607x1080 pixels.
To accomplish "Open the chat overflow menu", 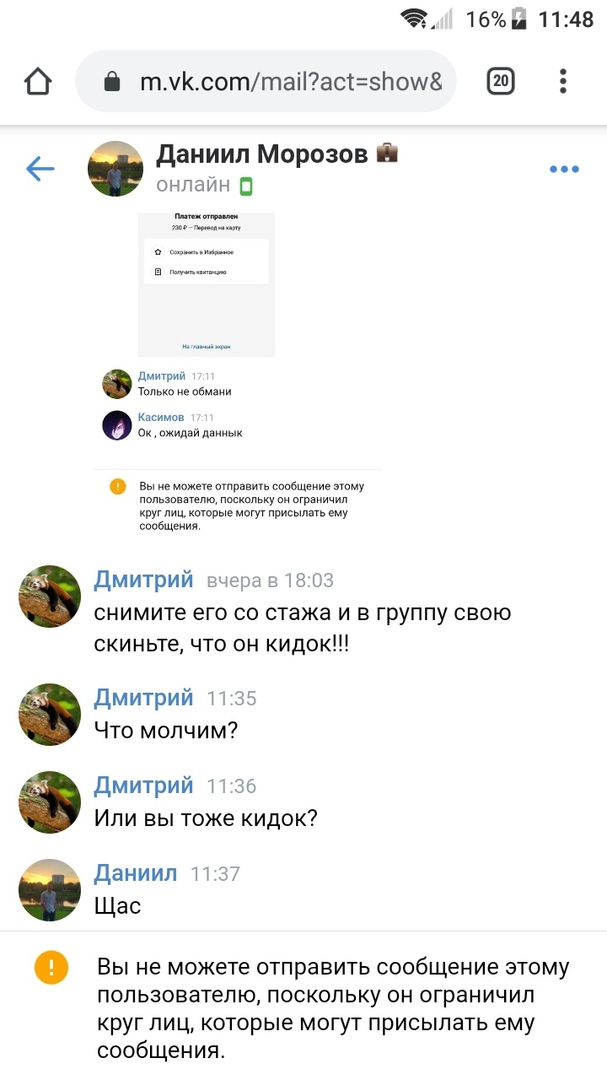I will [564, 169].
